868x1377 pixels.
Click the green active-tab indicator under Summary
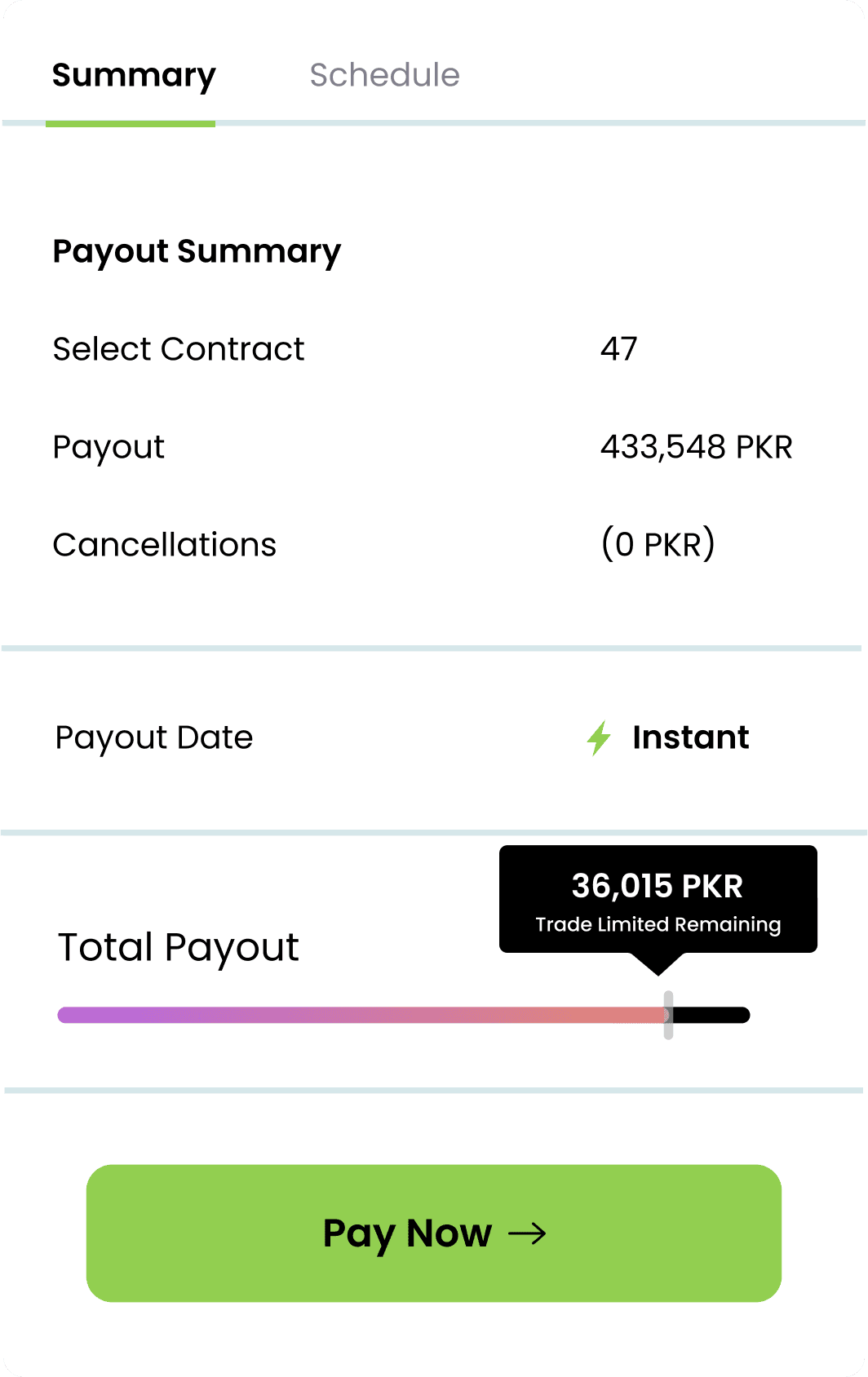point(131,123)
